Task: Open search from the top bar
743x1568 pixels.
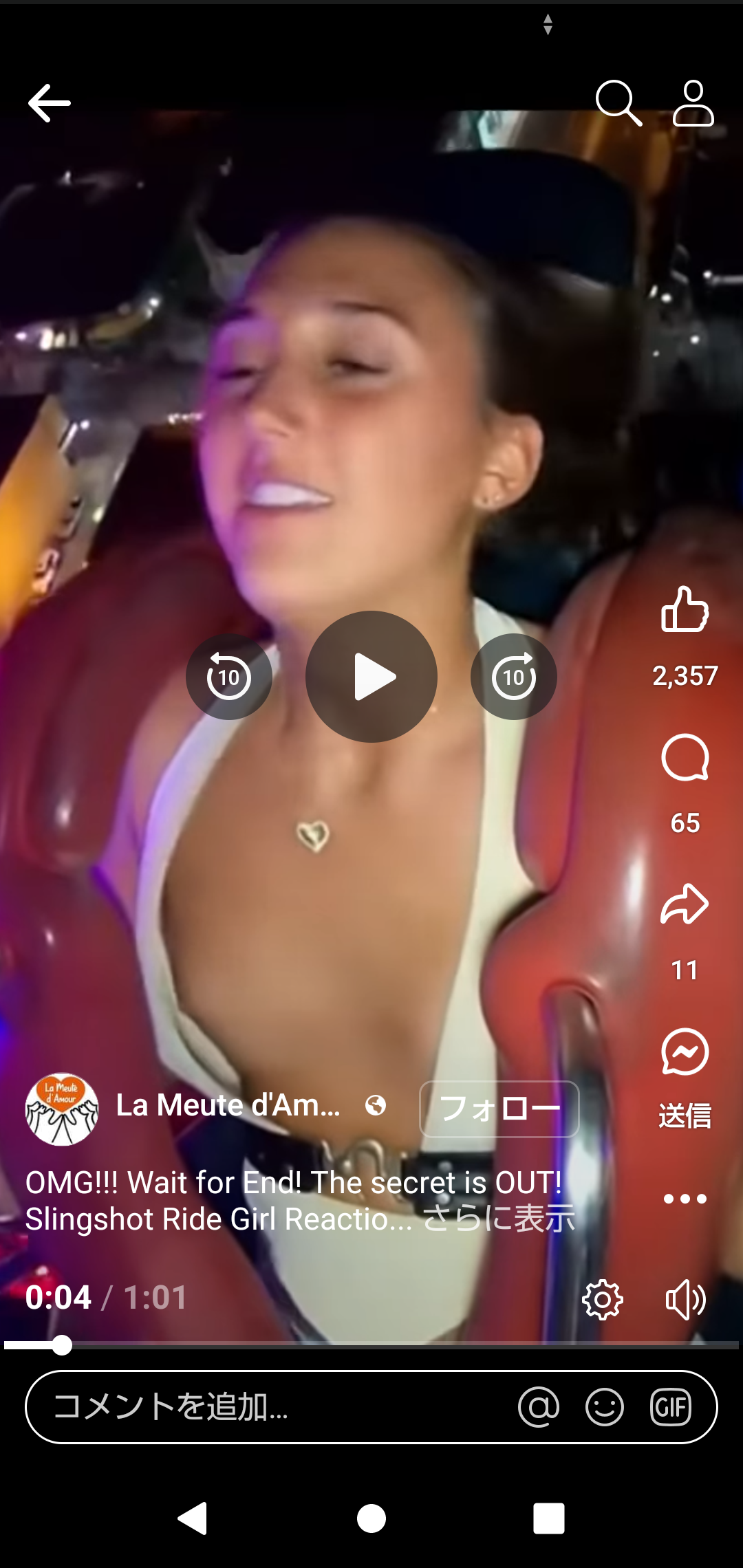Action: [x=618, y=103]
